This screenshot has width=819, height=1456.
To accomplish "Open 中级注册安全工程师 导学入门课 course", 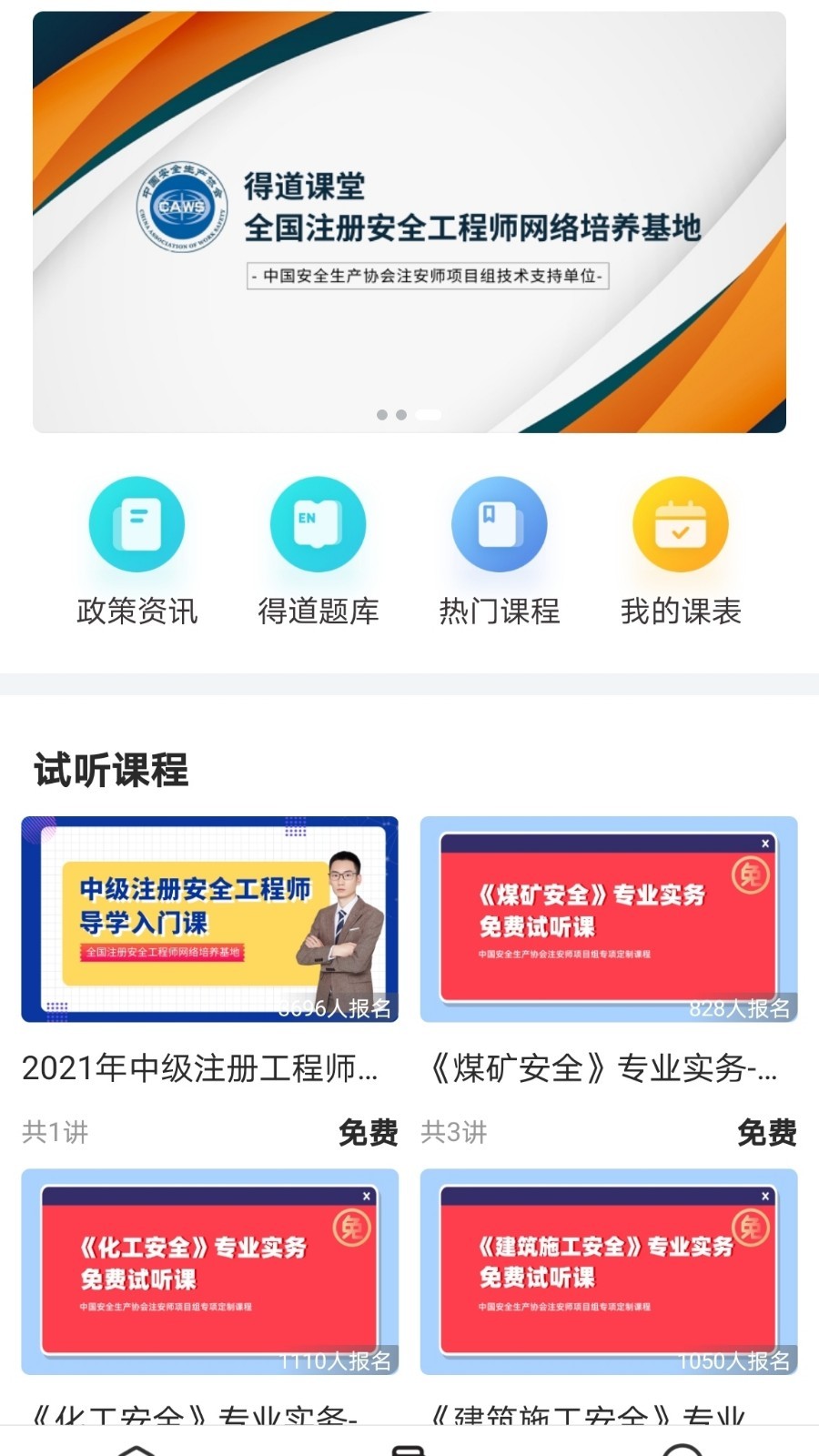I will tap(210, 919).
